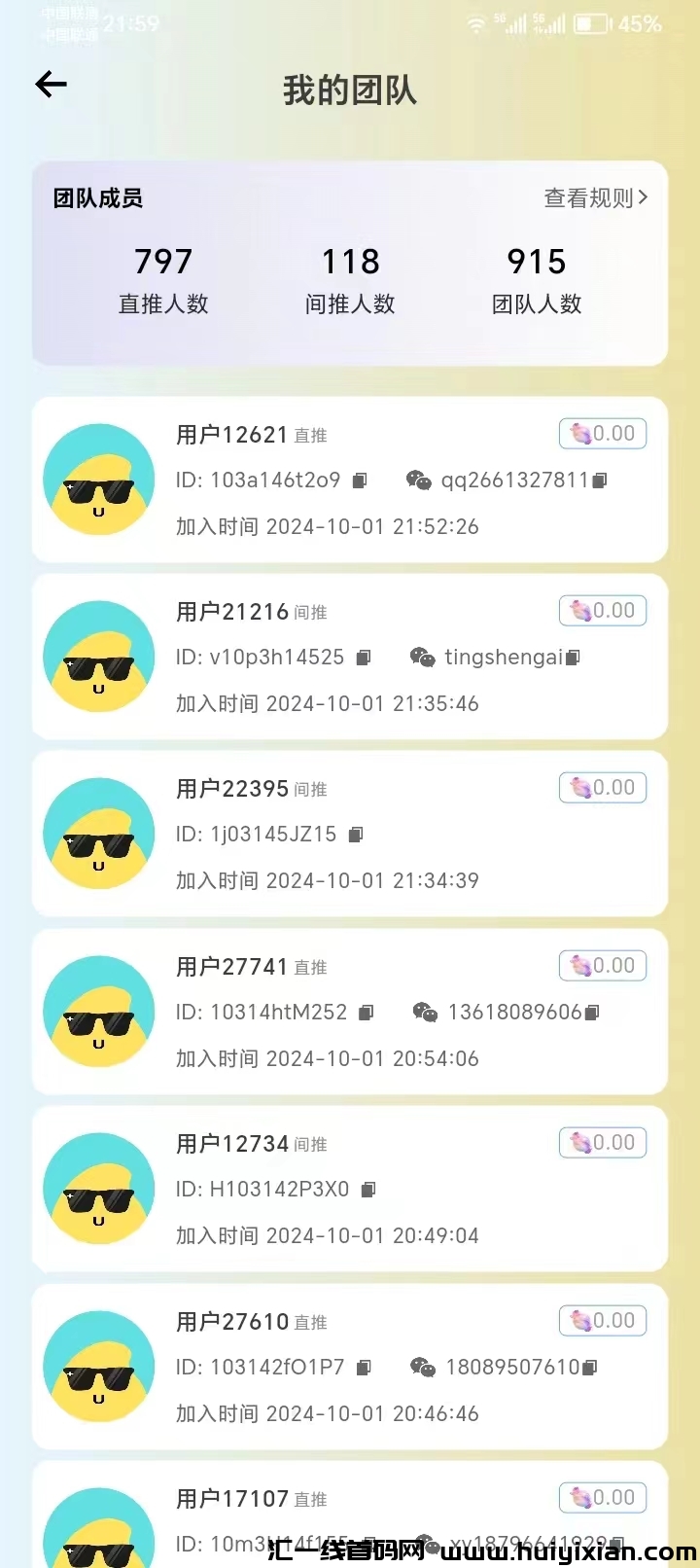Tap the battery indicator showing 45%
700x1568 pixels.
pyautogui.click(x=591, y=25)
